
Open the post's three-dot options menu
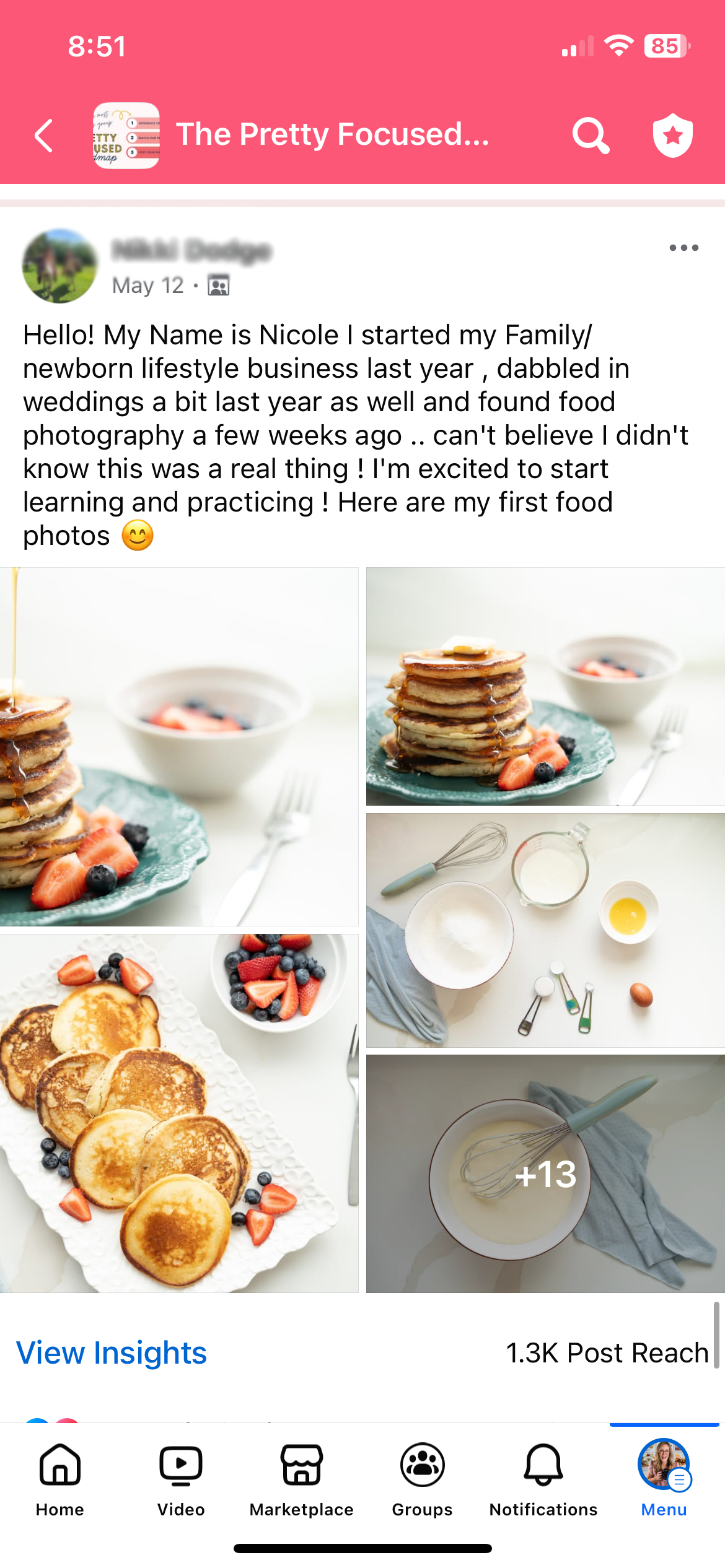coord(683,248)
